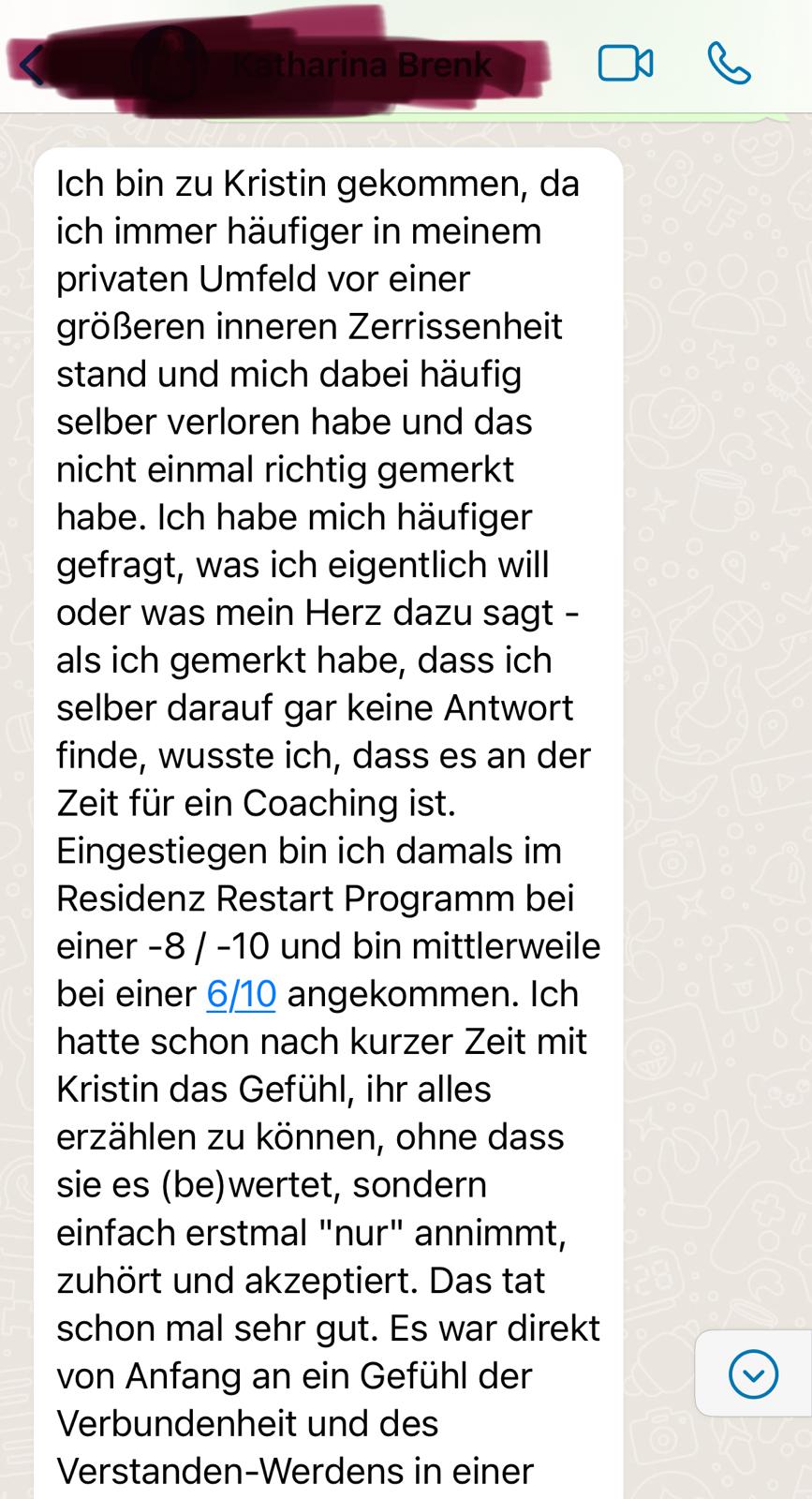Jump to the latest message with down arrow
The width and height of the screenshot is (812, 1499).
pyautogui.click(x=753, y=1374)
